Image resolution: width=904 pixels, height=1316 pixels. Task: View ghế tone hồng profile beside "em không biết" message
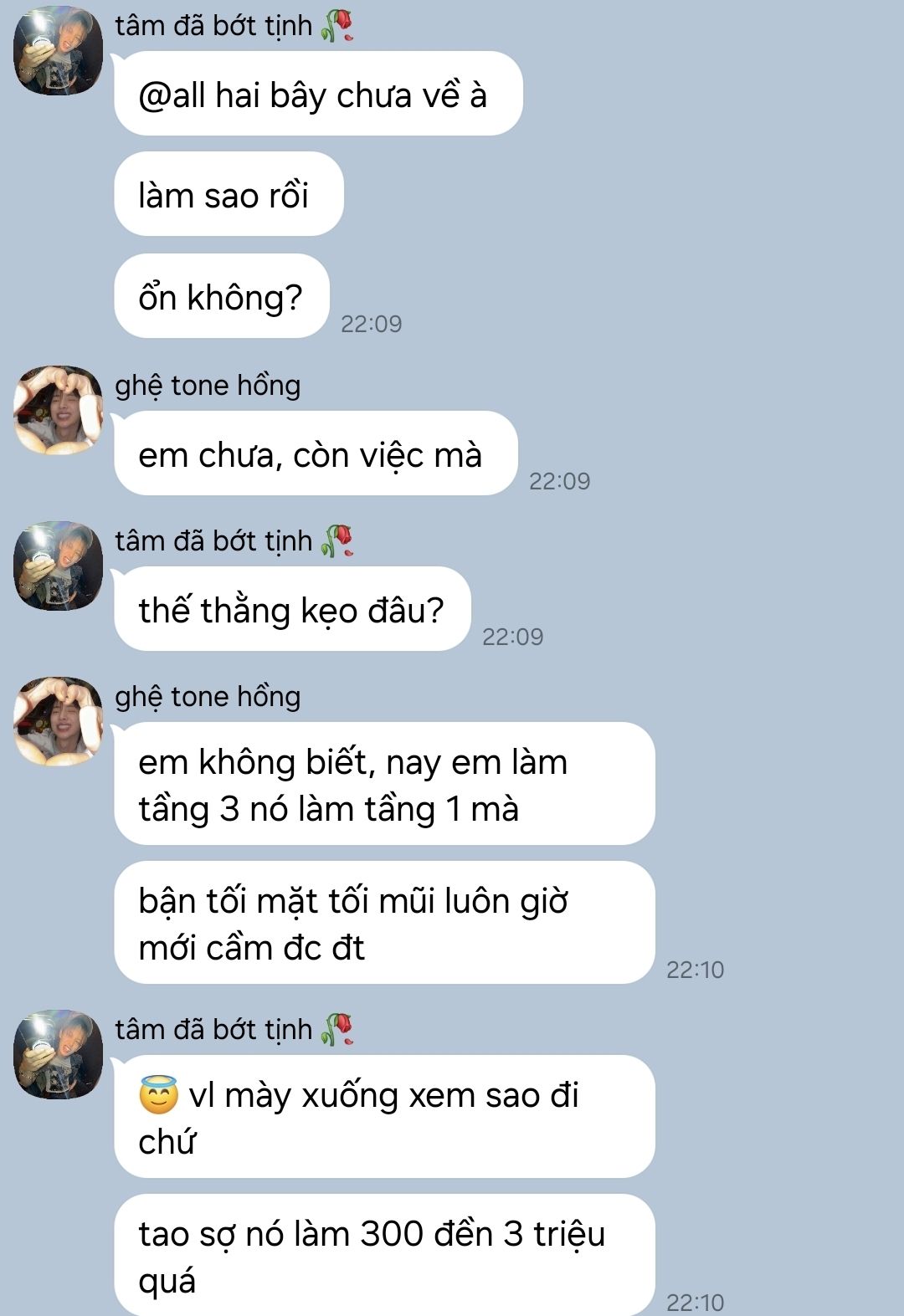[58, 721]
